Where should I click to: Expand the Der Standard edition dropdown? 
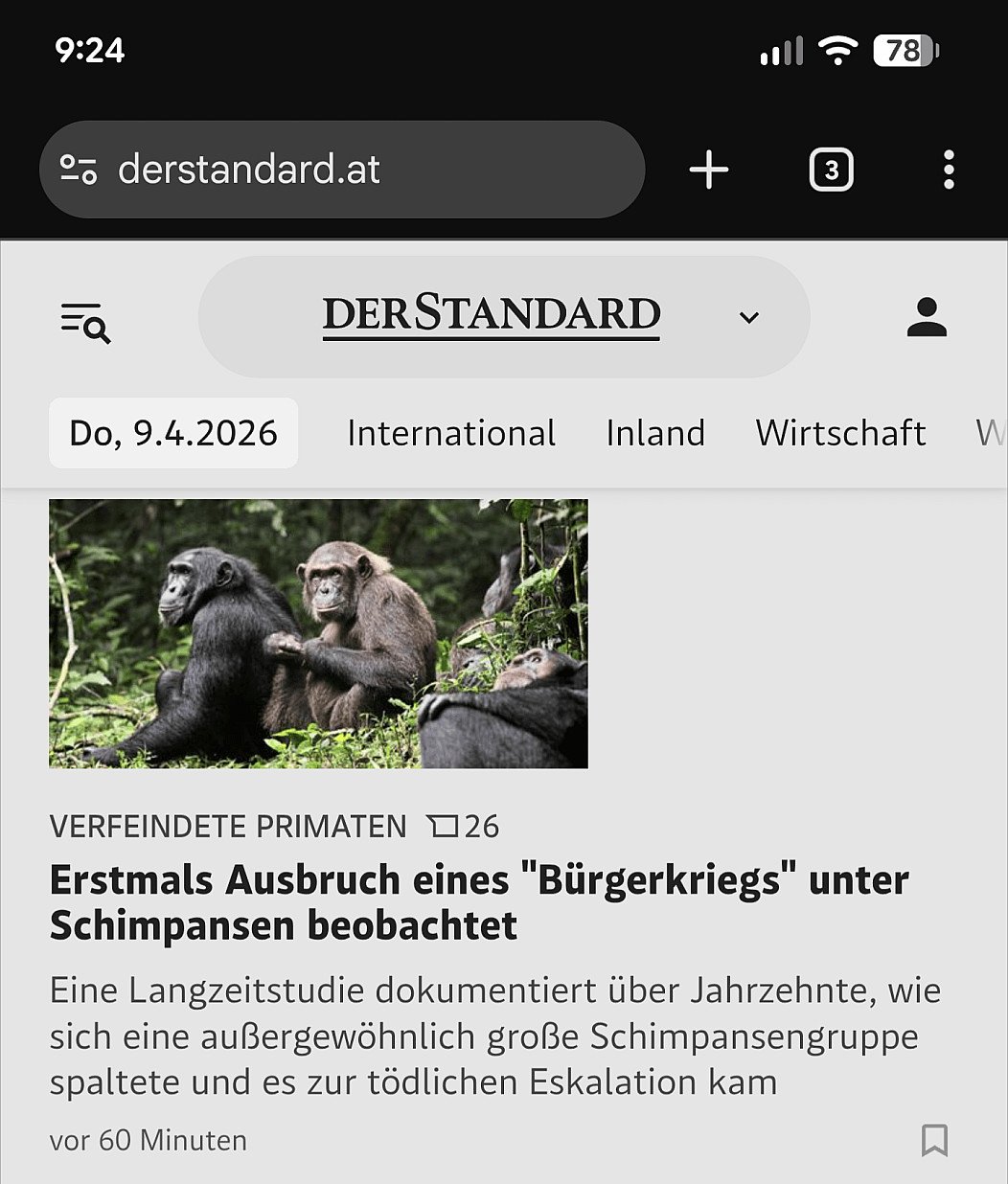[749, 317]
